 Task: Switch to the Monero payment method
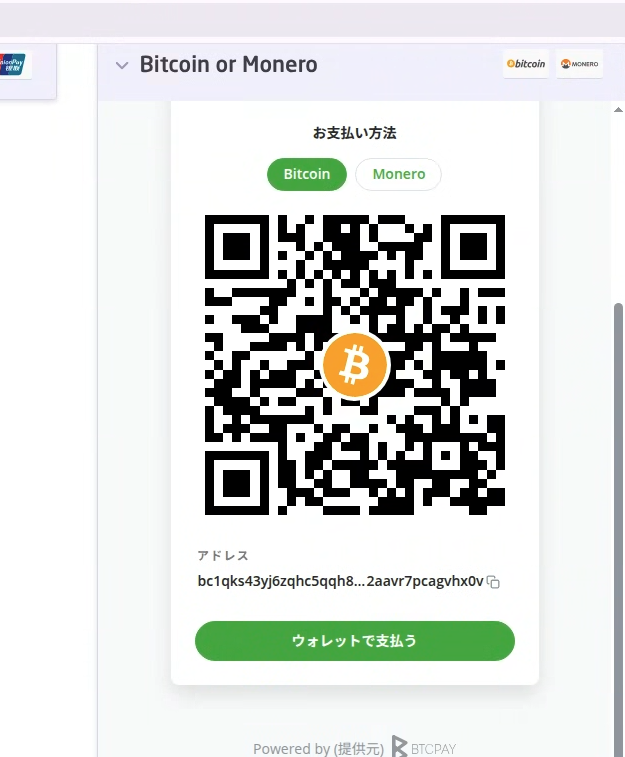[x=398, y=174]
